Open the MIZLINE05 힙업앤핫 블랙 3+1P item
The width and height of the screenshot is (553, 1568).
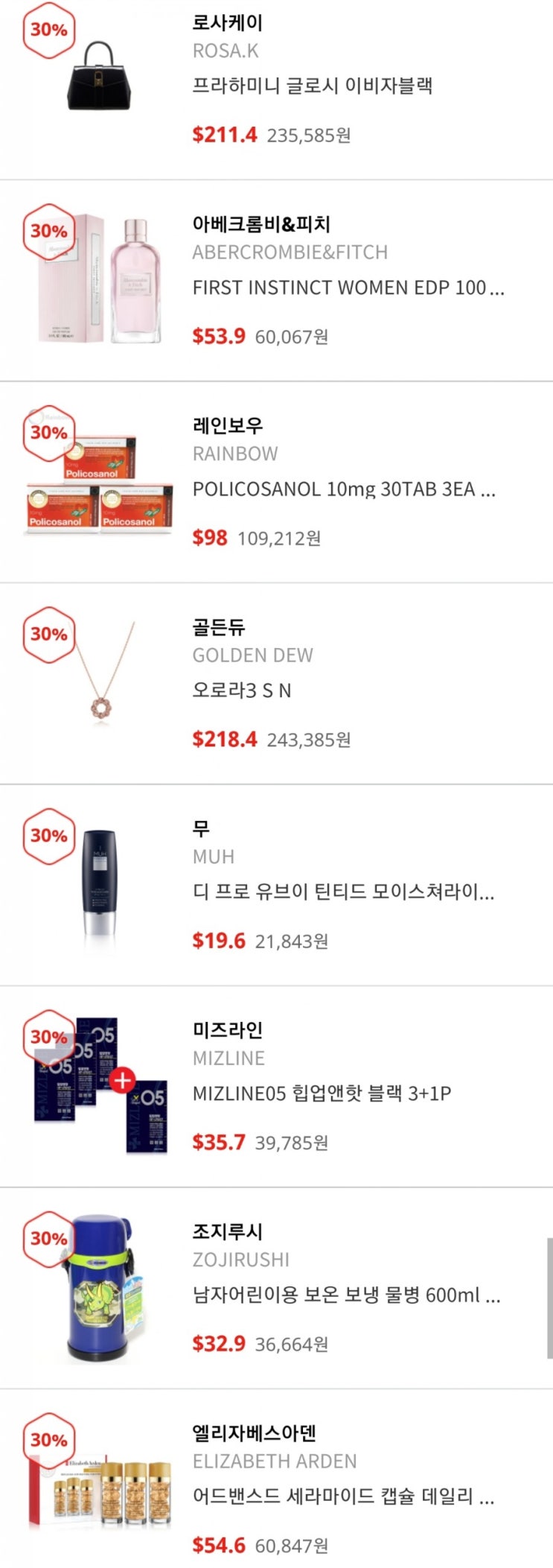pyautogui.click(x=276, y=1087)
